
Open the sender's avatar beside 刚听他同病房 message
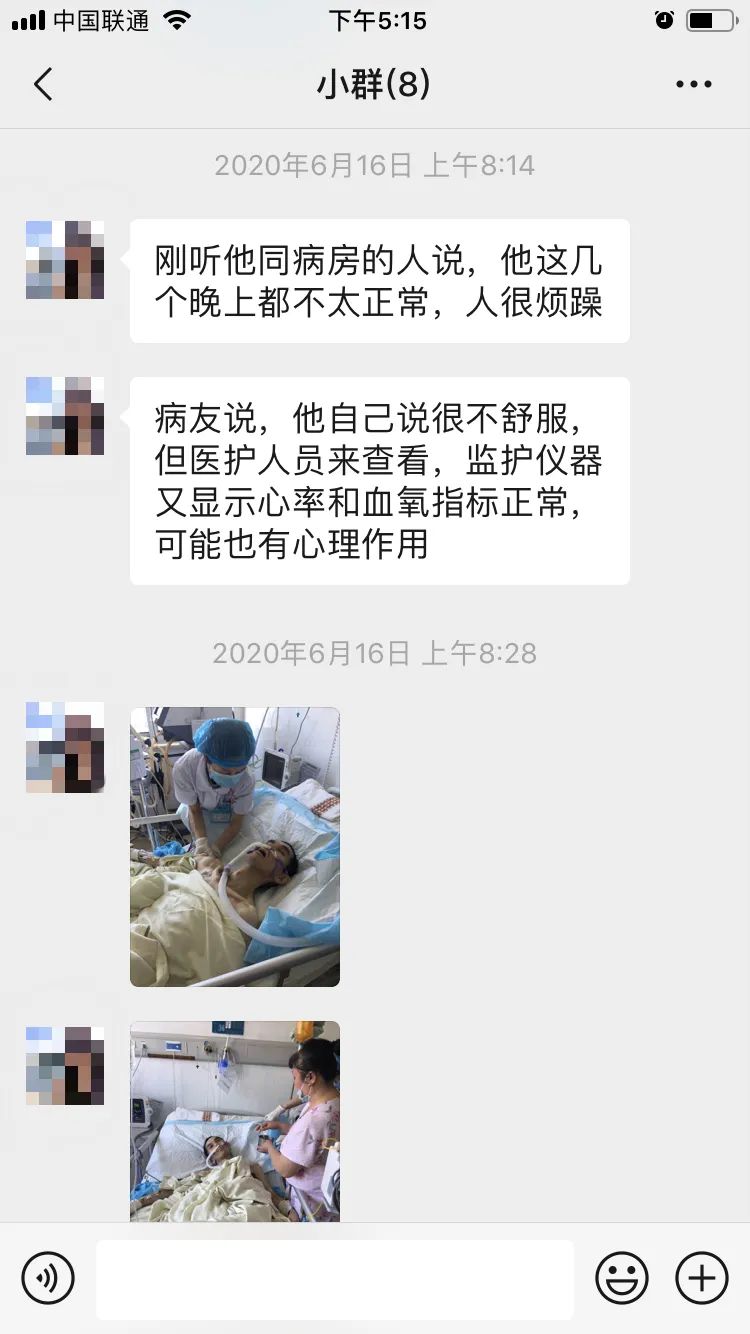(x=65, y=260)
